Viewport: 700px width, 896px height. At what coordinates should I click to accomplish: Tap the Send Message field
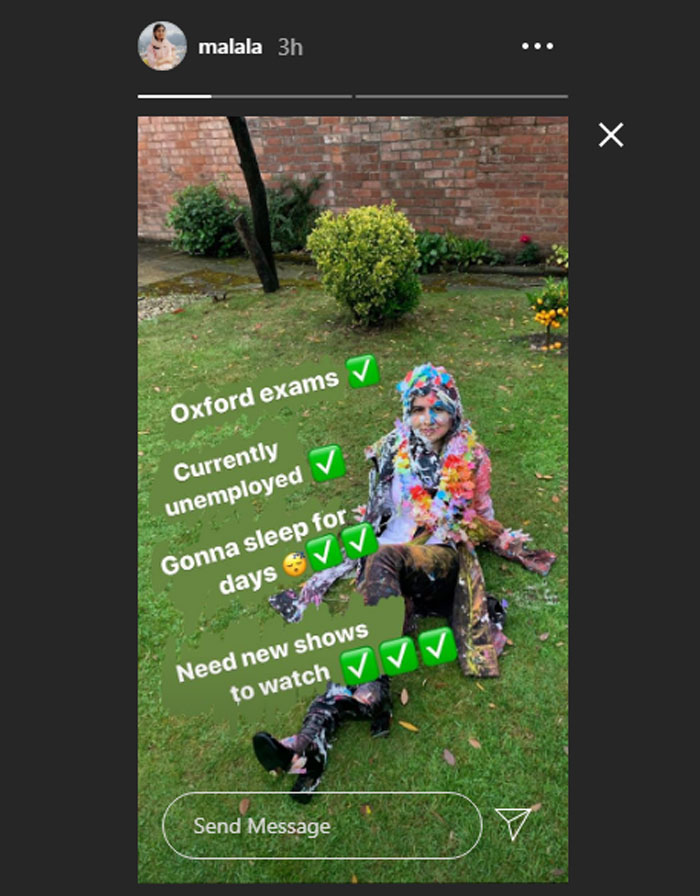click(321, 826)
